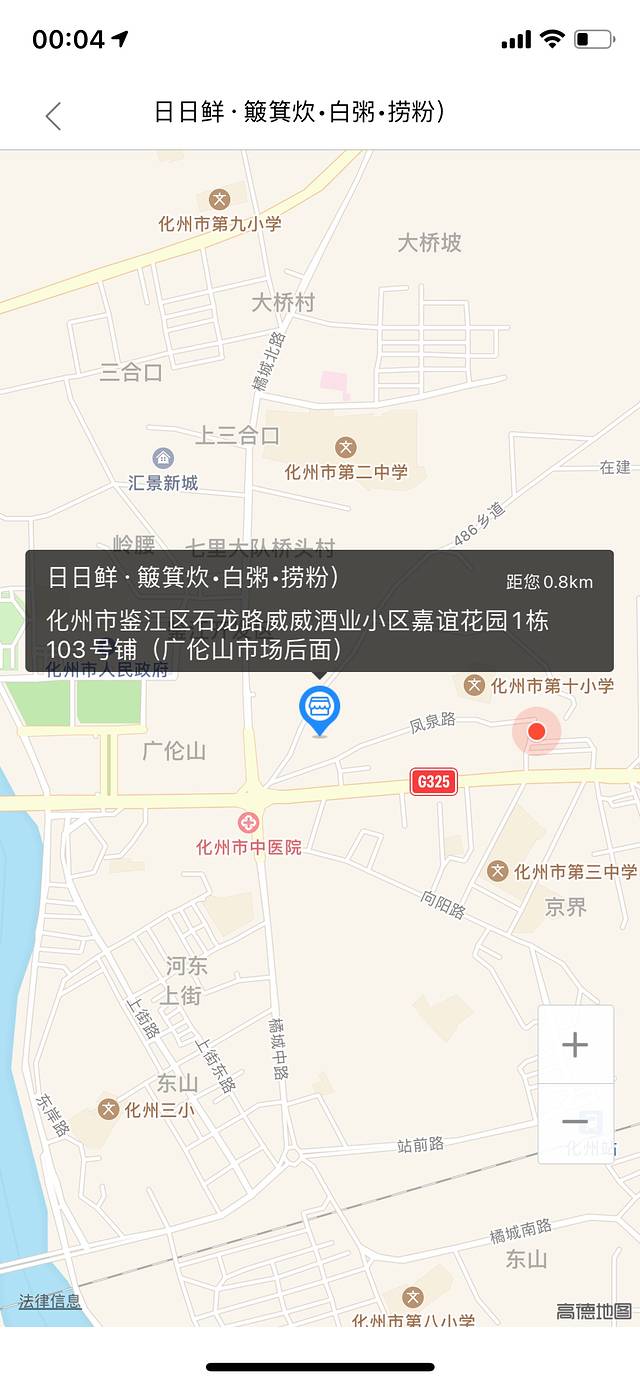640x1385 pixels.
Task: Go back using the top-left arrow
Action: click(53, 116)
